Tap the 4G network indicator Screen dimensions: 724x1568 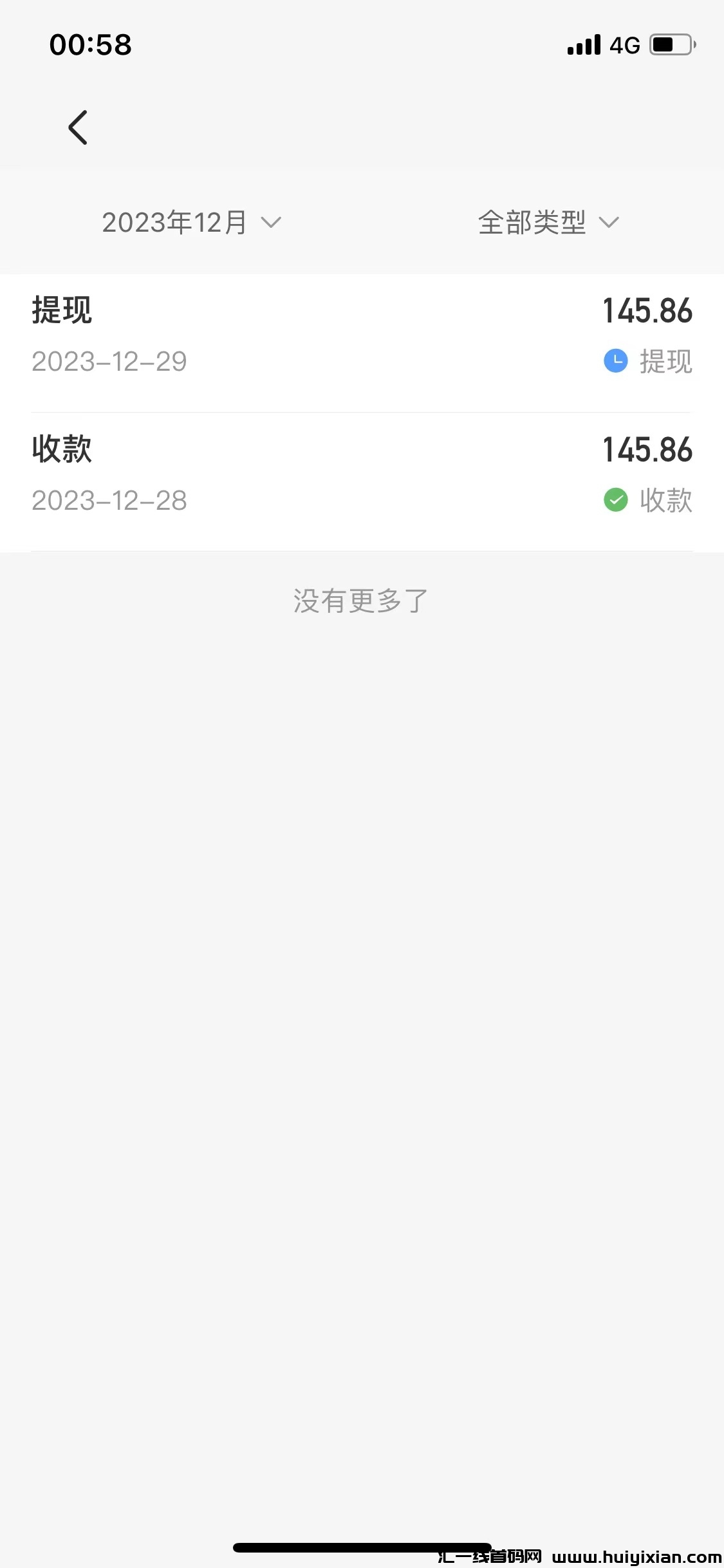(624, 44)
